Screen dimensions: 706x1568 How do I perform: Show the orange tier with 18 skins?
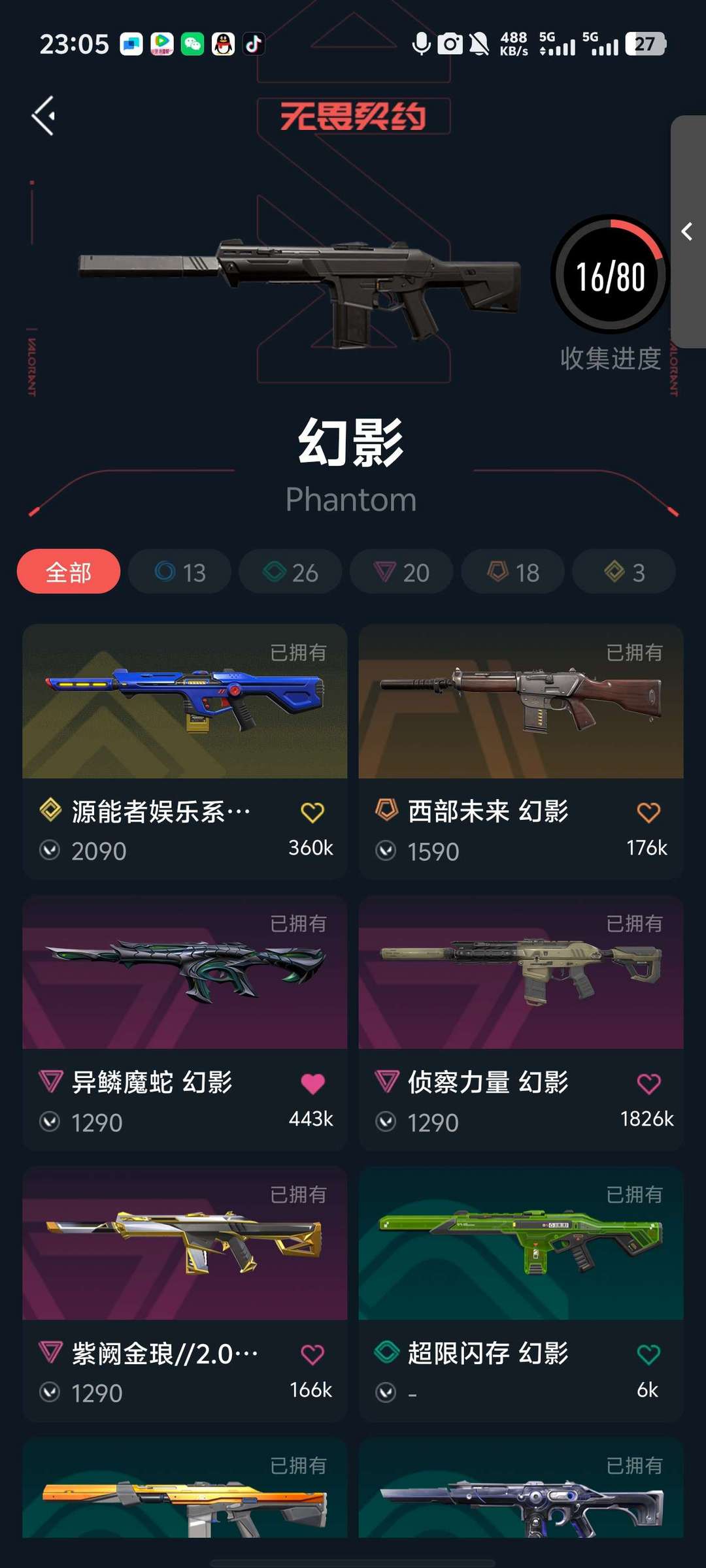pos(513,572)
